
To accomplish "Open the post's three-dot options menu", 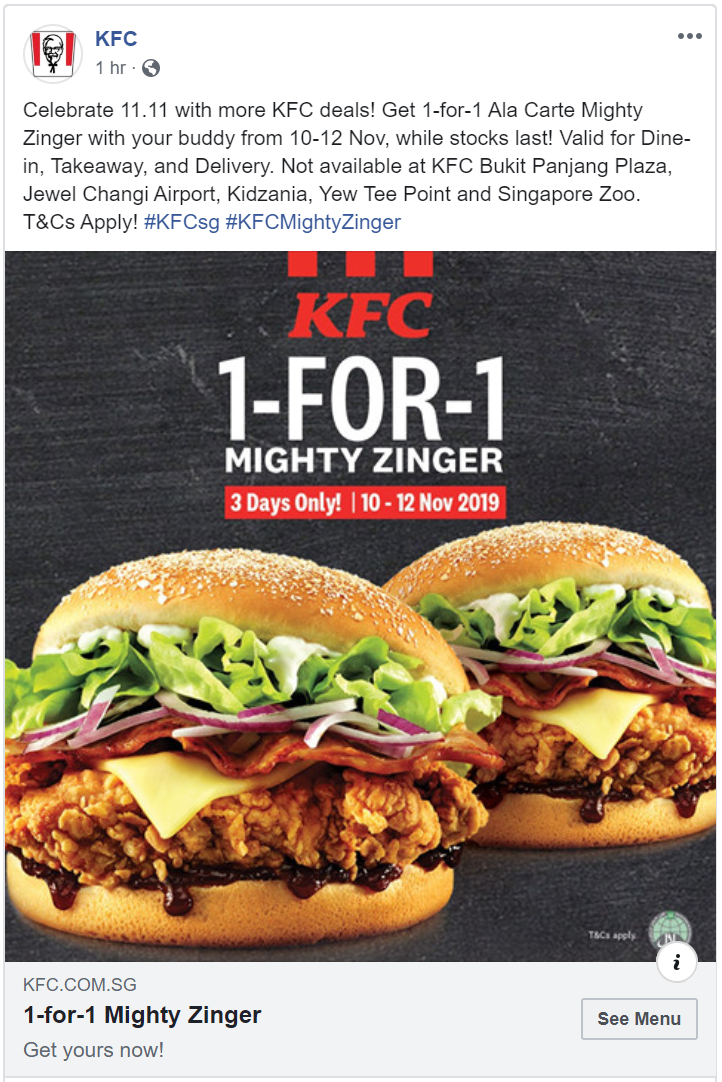I will [x=689, y=37].
